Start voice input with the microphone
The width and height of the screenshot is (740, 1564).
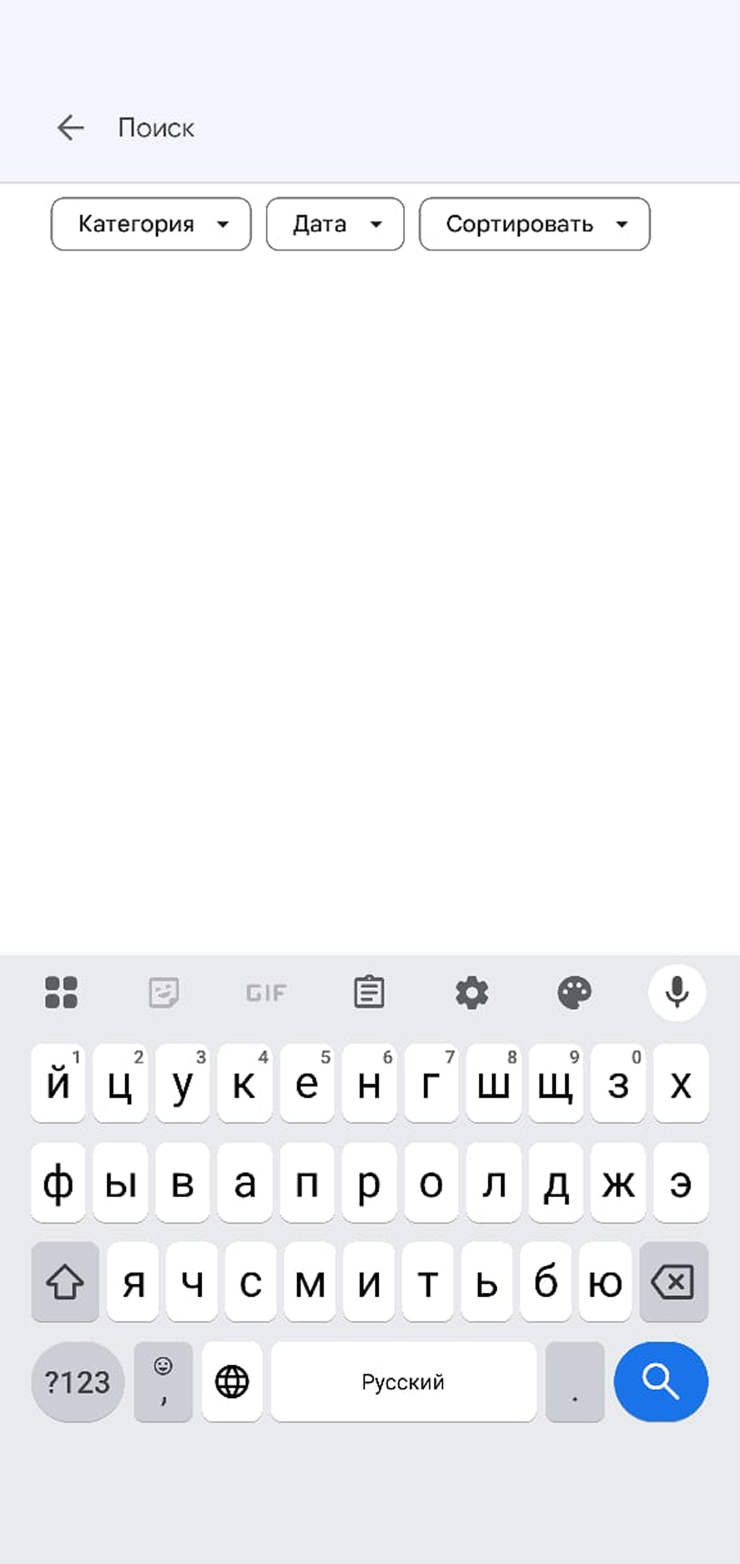(677, 992)
